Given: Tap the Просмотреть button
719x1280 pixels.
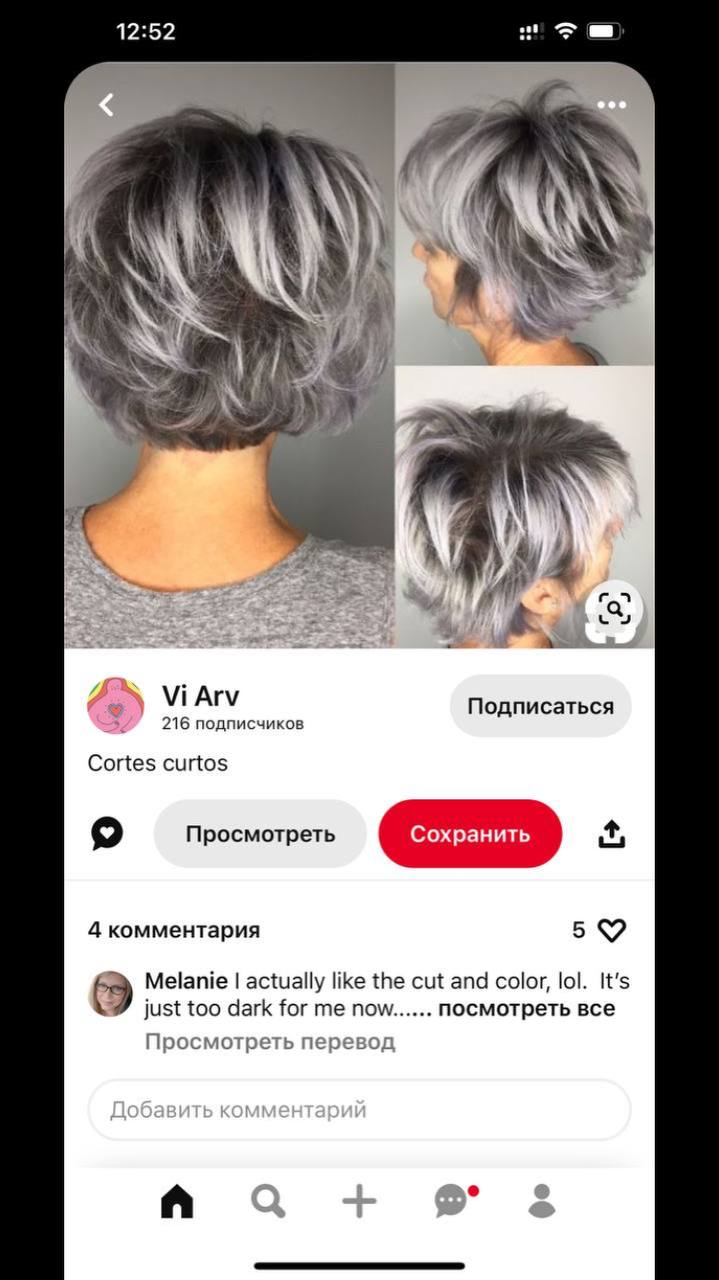Looking at the screenshot, I should point(260,834).
